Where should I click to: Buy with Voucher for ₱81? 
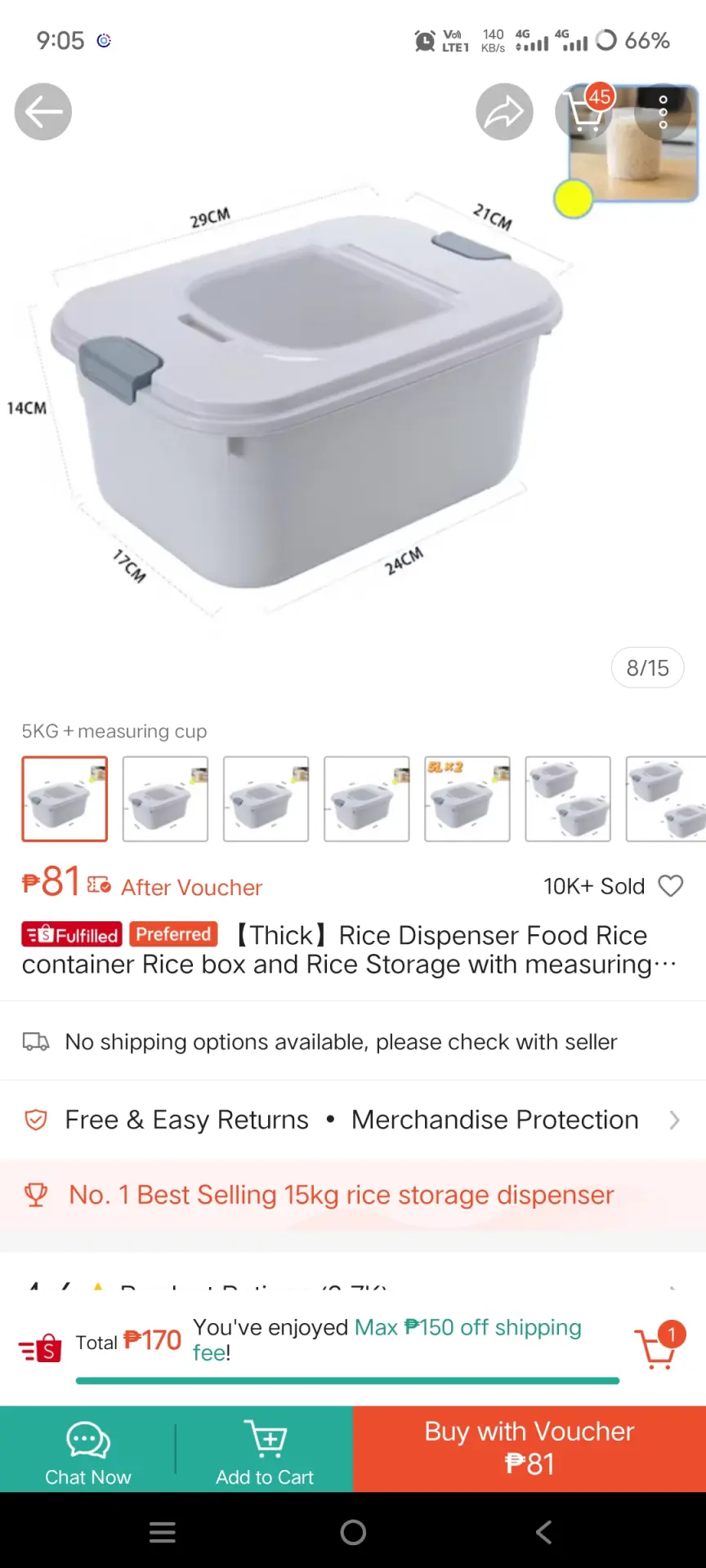pos(529,1450)
